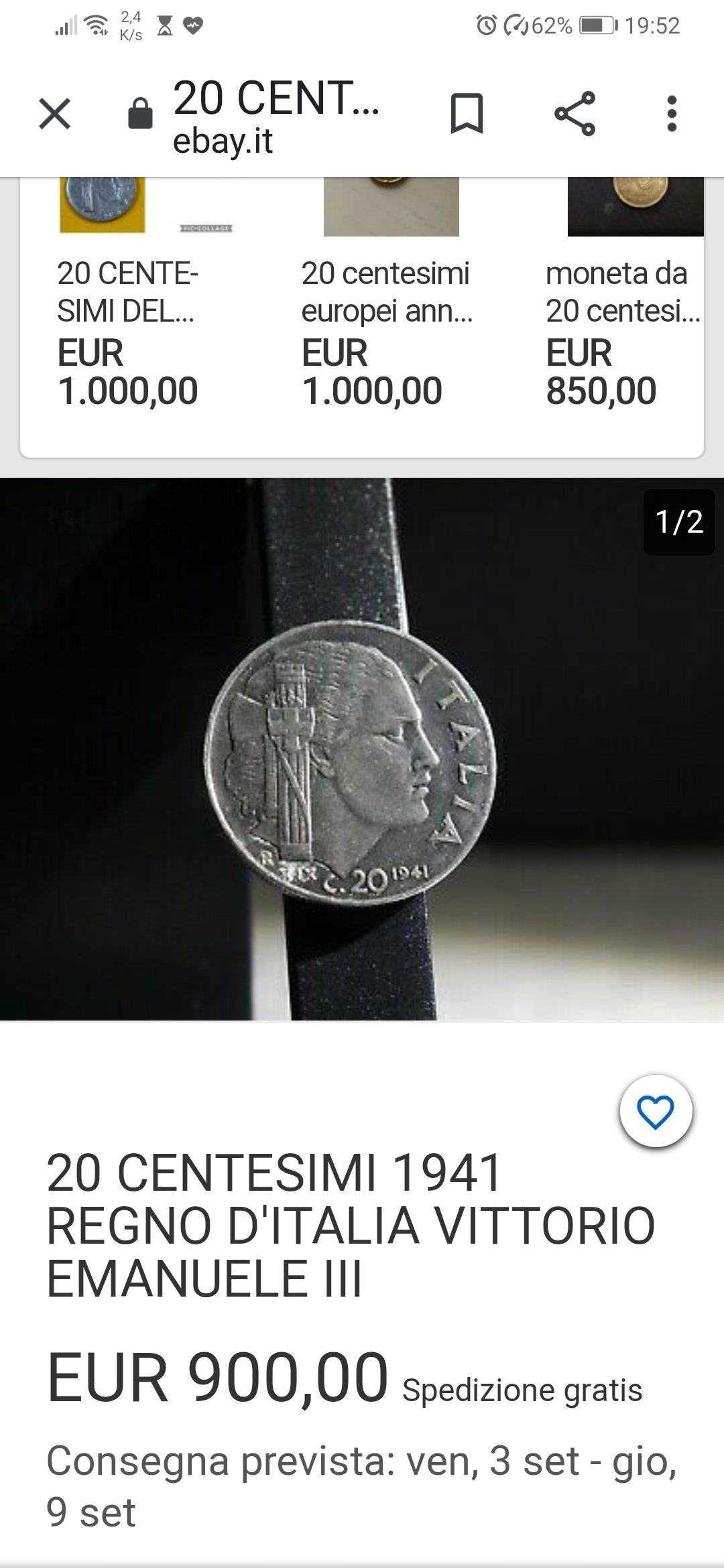Viewport: 724px width, 1568px height.
Task: Open the 20 CENTESIMI DEL… EUR 1.000,00 item
Action: [x=127, y=295]
